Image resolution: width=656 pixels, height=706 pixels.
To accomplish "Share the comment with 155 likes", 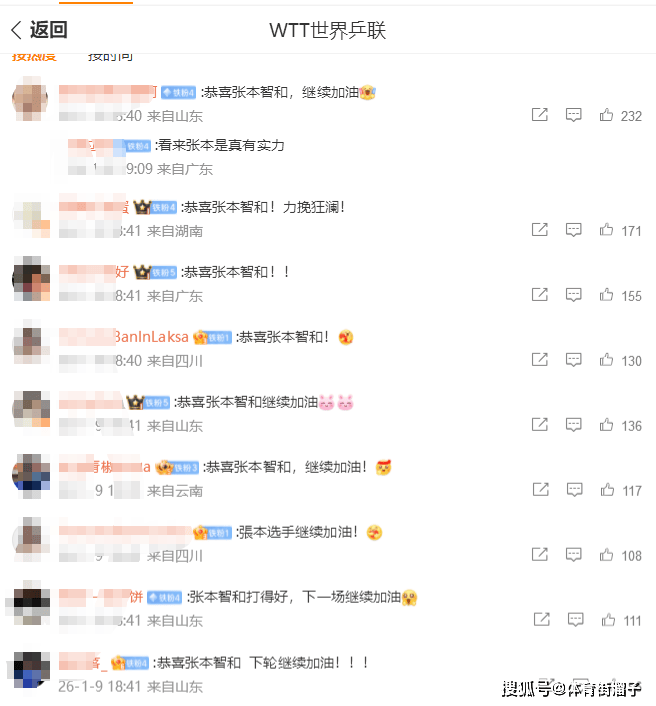I will click(539, 295).
